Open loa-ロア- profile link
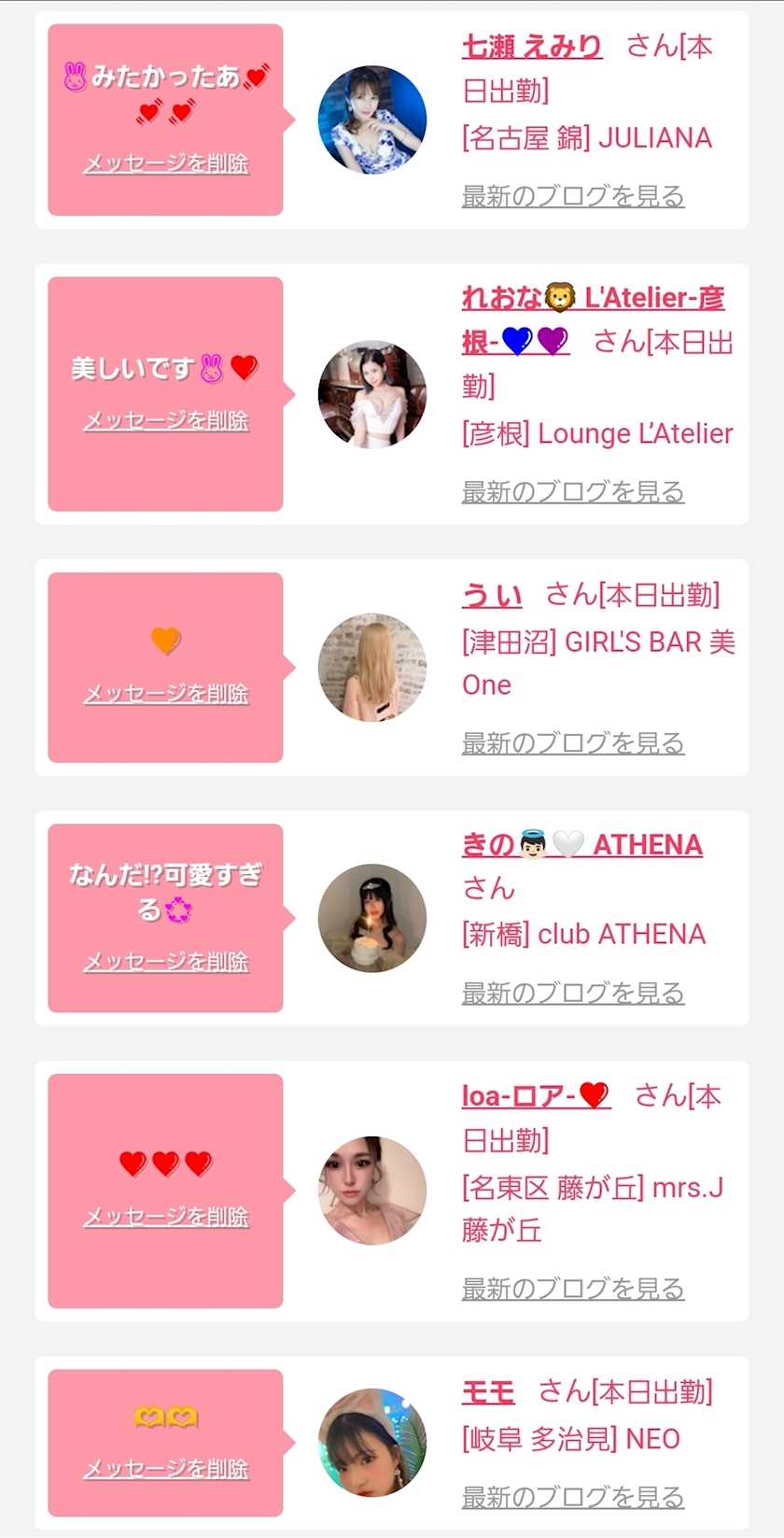 [x=536, y=1095]
